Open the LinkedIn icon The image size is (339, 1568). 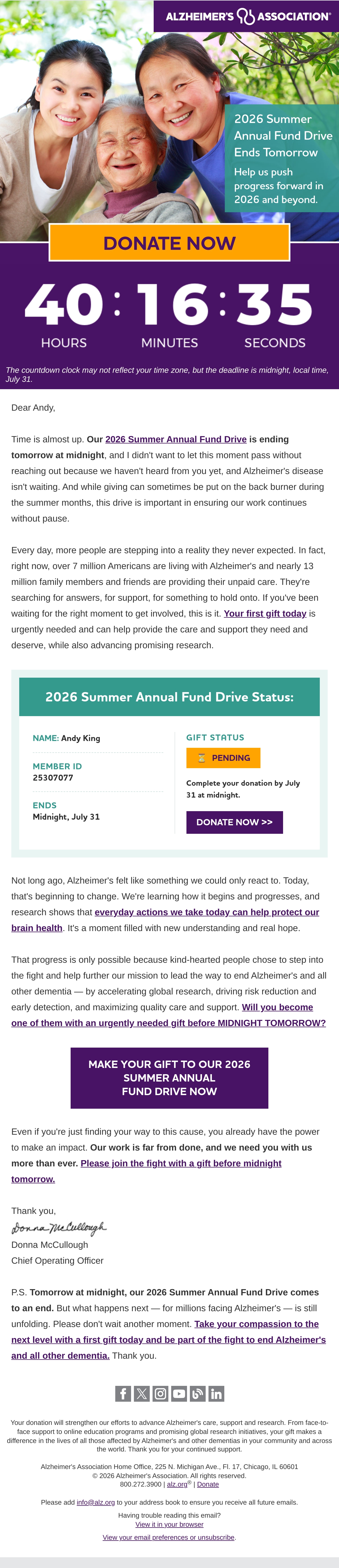pyautogui.click(x=216, y=1393)
